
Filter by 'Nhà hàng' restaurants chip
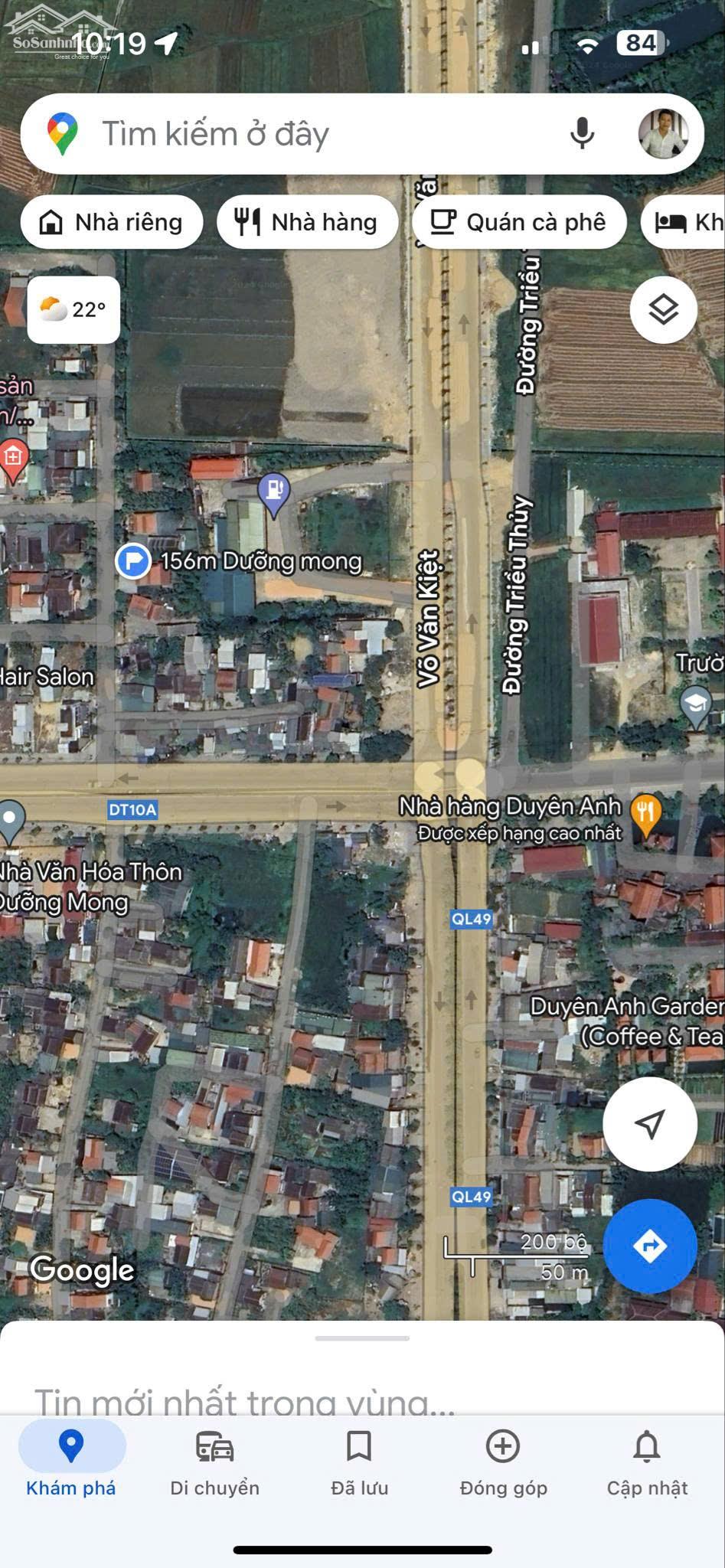[307, 222]
